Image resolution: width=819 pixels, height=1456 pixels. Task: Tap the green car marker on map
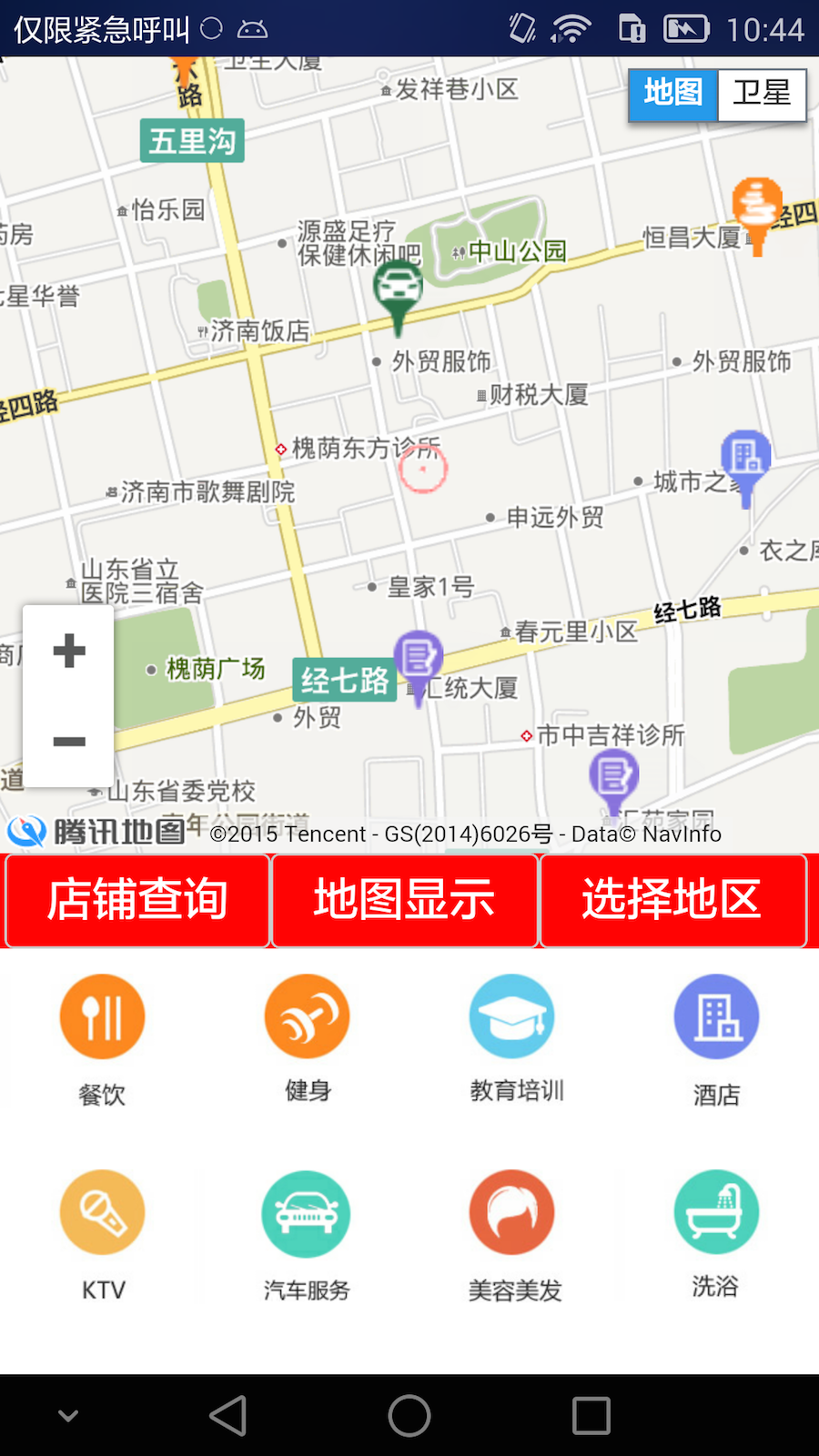coord(398,291)
